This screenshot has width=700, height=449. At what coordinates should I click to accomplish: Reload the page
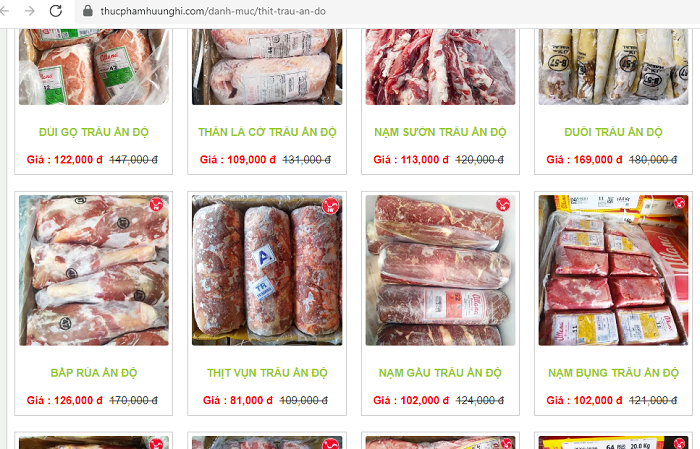(56, 10)
